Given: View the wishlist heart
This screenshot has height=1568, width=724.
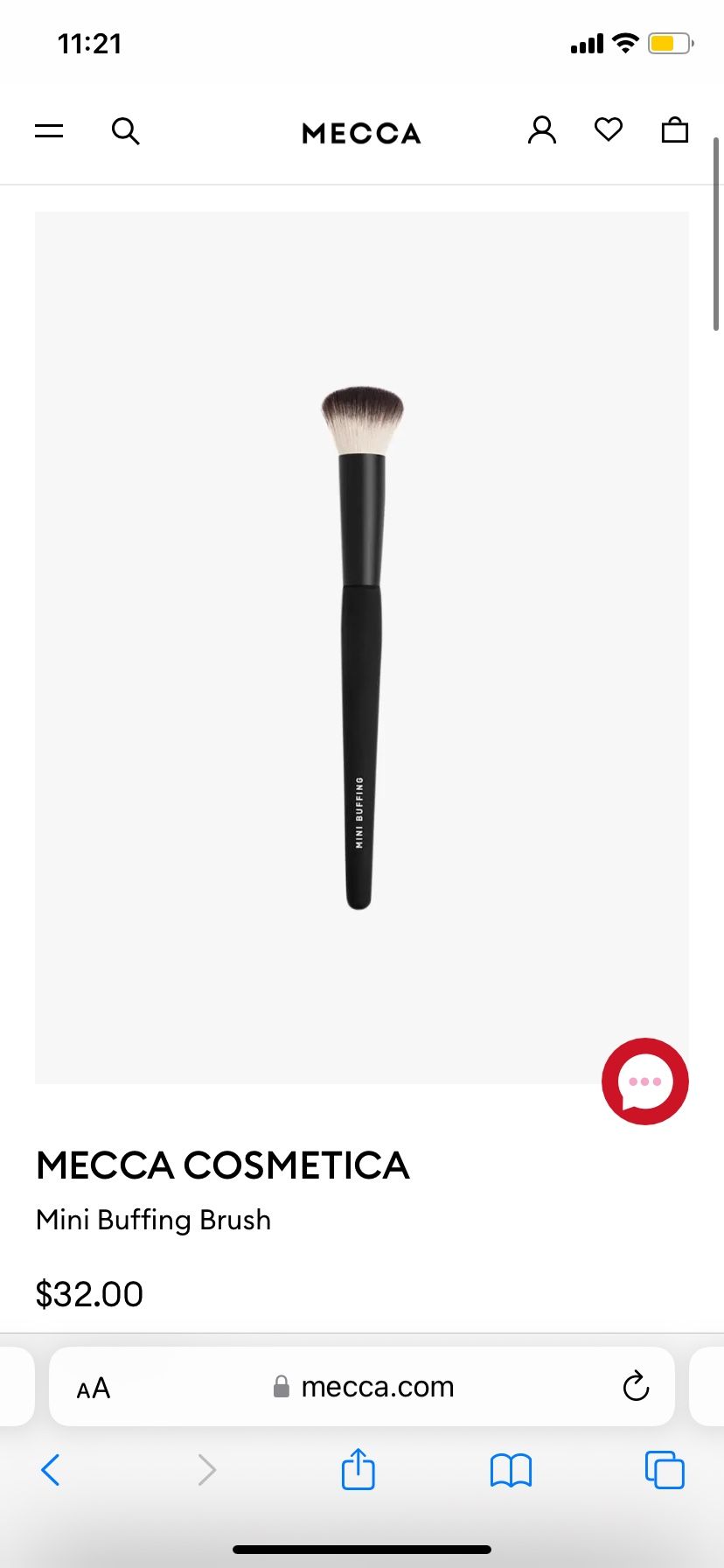Looking at the screenshot, I should (609, 130).
